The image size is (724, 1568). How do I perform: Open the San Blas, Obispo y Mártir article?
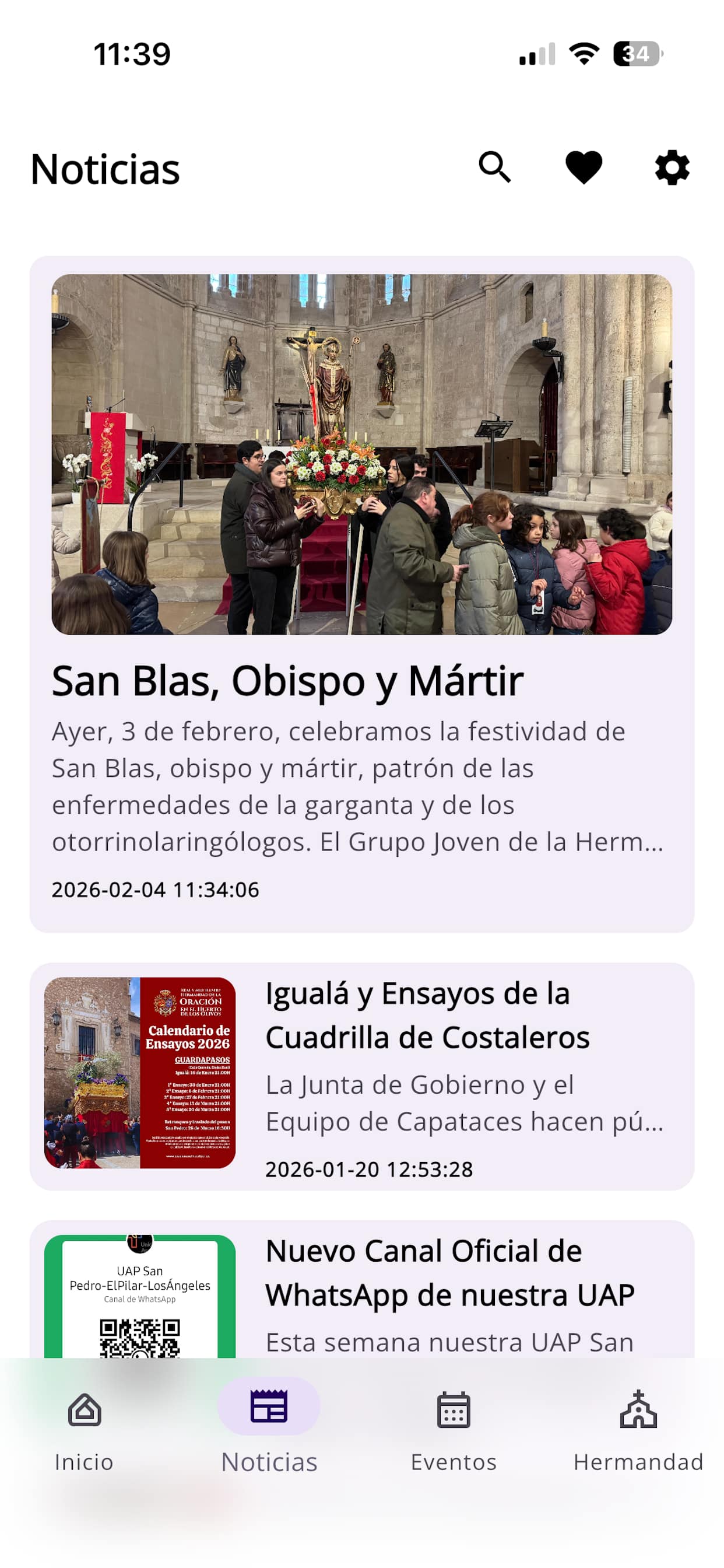pyautogui.click(x=361, y=680)
